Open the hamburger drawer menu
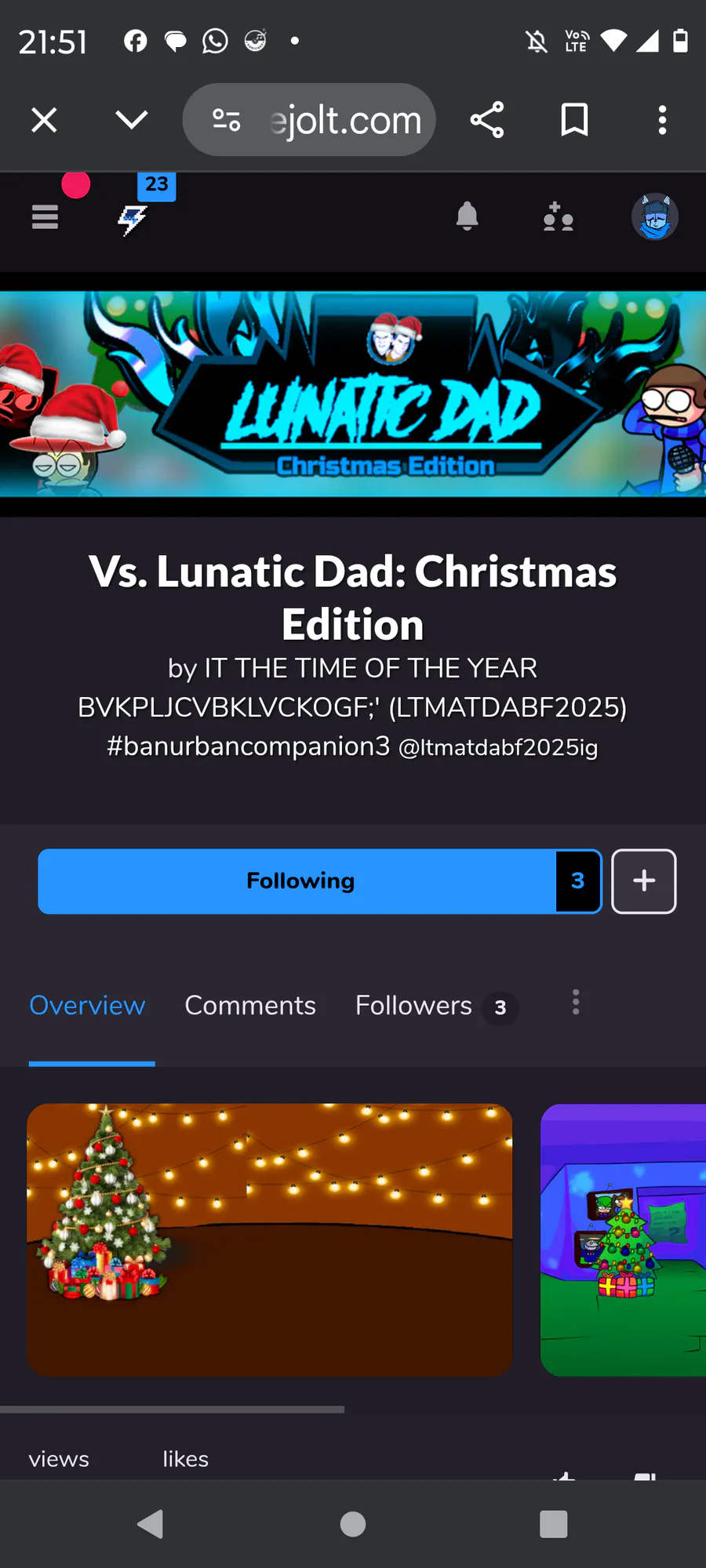 tap(45, 217)
